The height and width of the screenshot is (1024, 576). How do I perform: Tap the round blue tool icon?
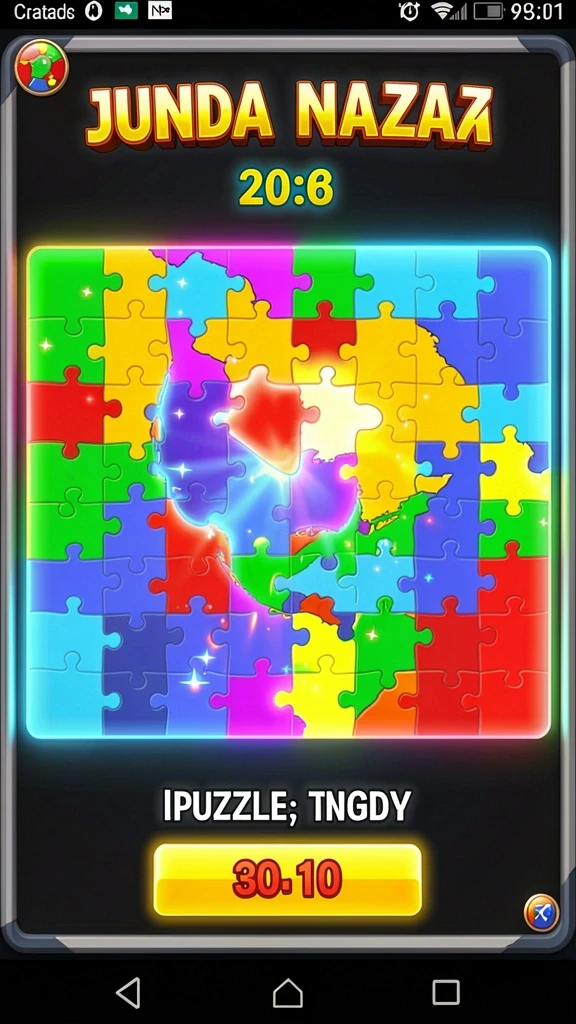coord(541,912)
